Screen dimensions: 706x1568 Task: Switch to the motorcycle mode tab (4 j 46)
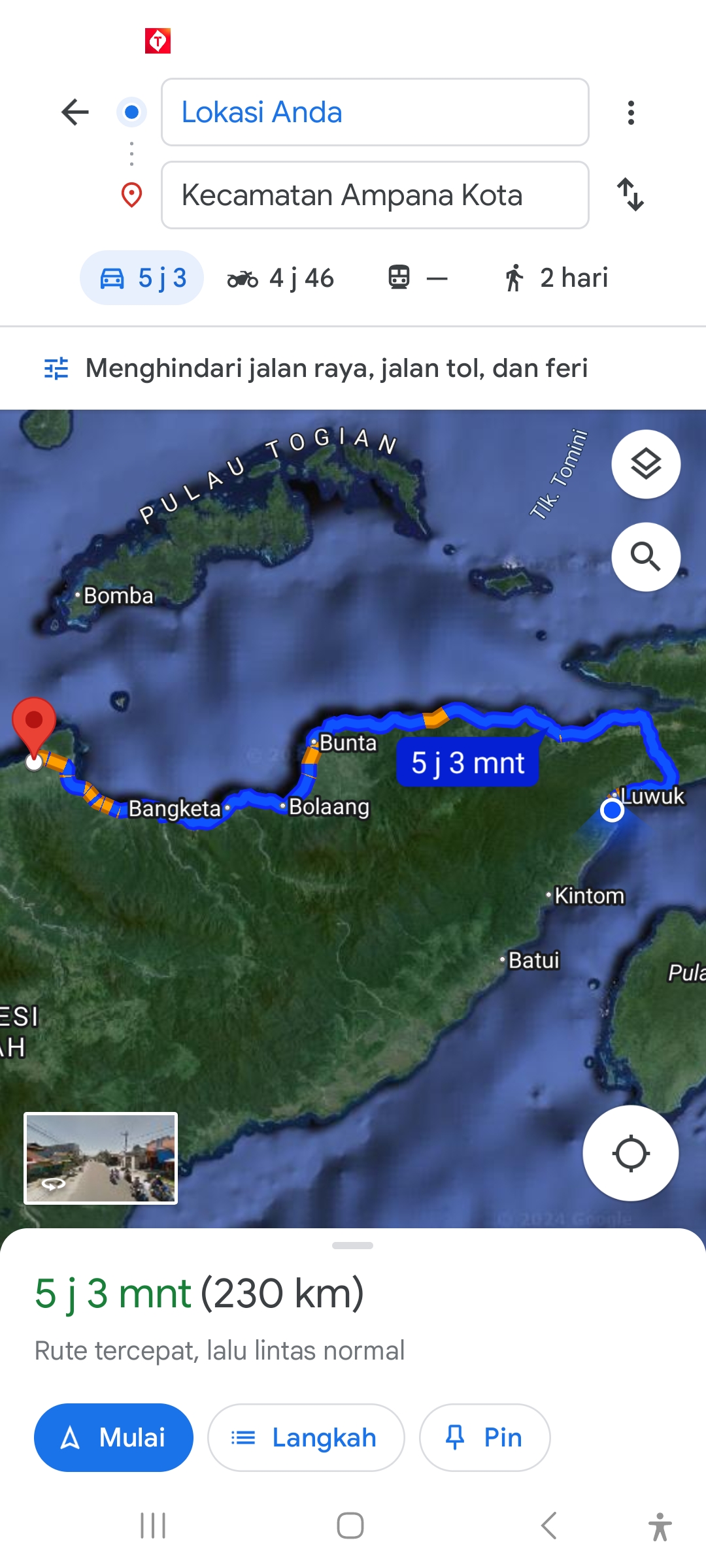[280, 278]
